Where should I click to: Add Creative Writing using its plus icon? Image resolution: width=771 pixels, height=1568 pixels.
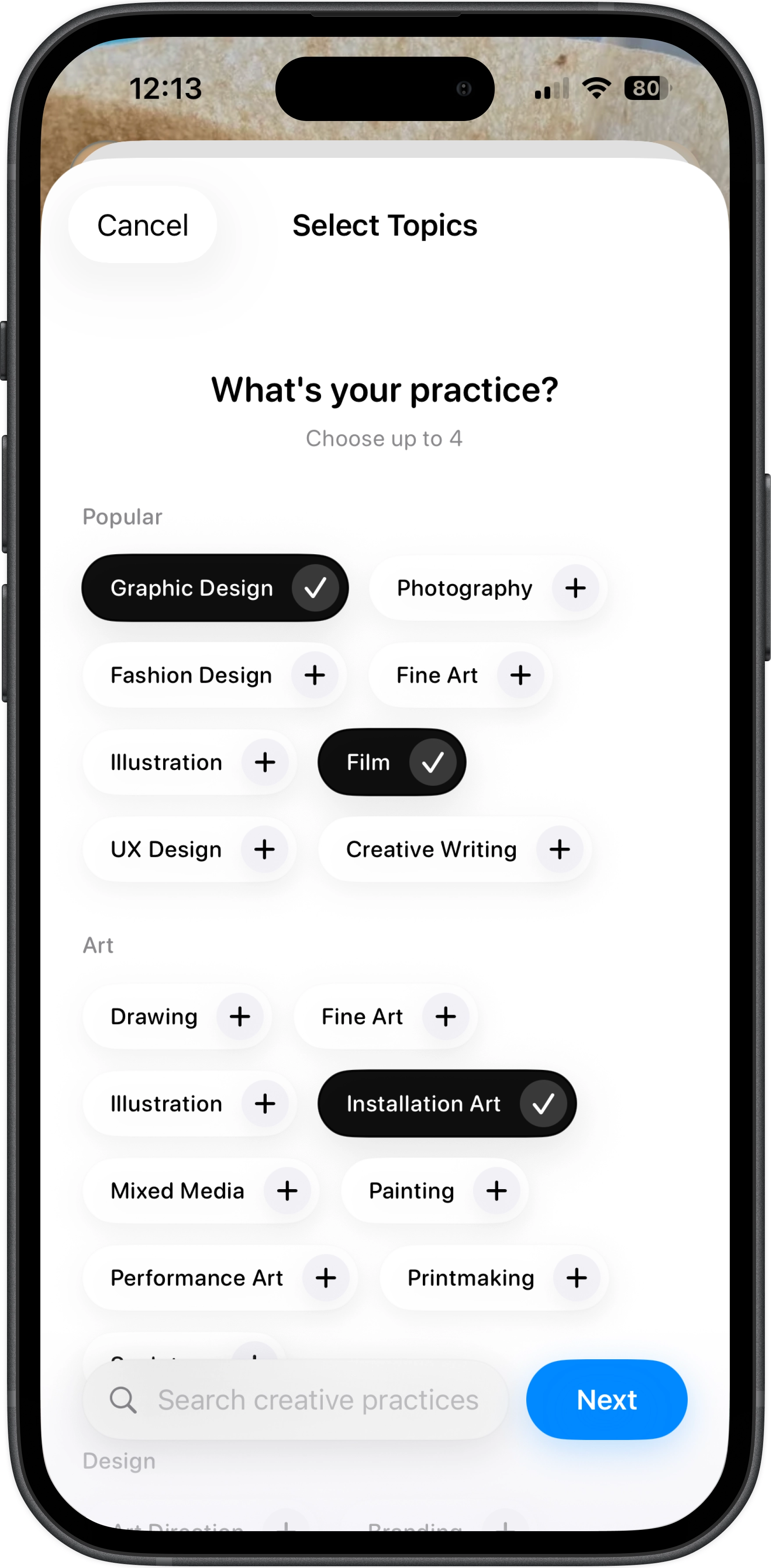click(x=559, y=849)
